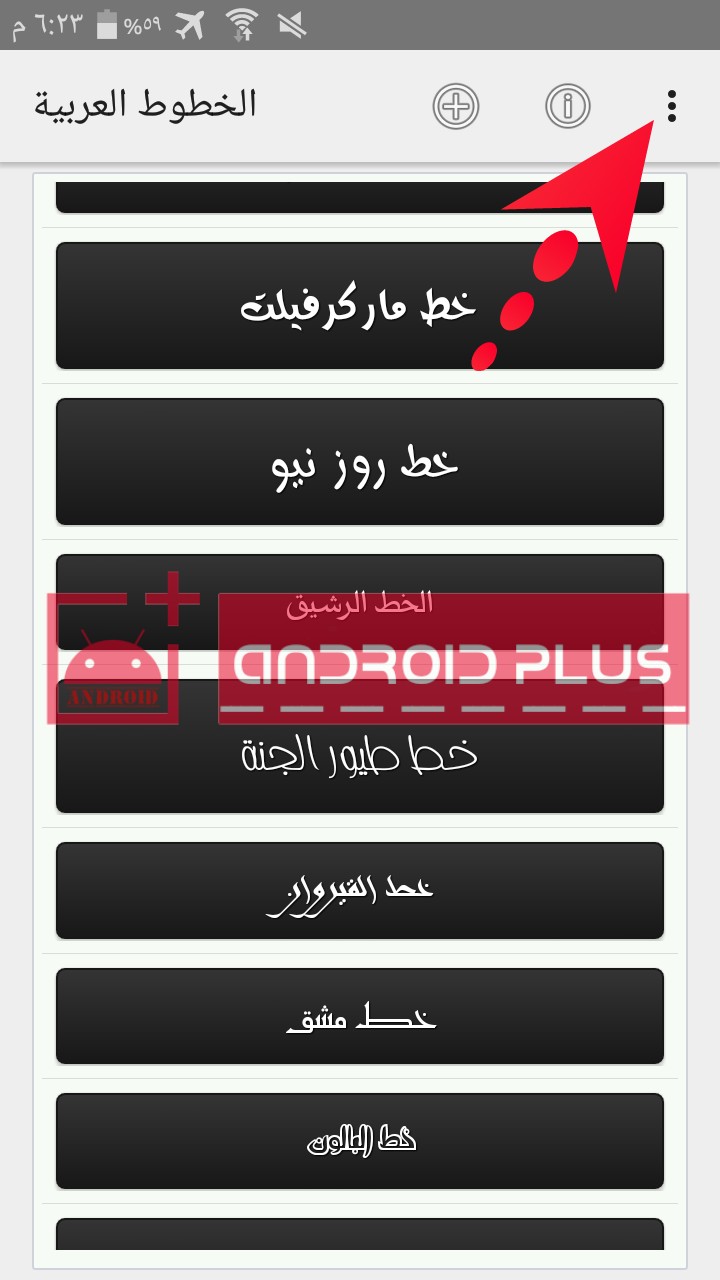Select the خط البالون font button
720x1280 pixels.
(360, 1141)
